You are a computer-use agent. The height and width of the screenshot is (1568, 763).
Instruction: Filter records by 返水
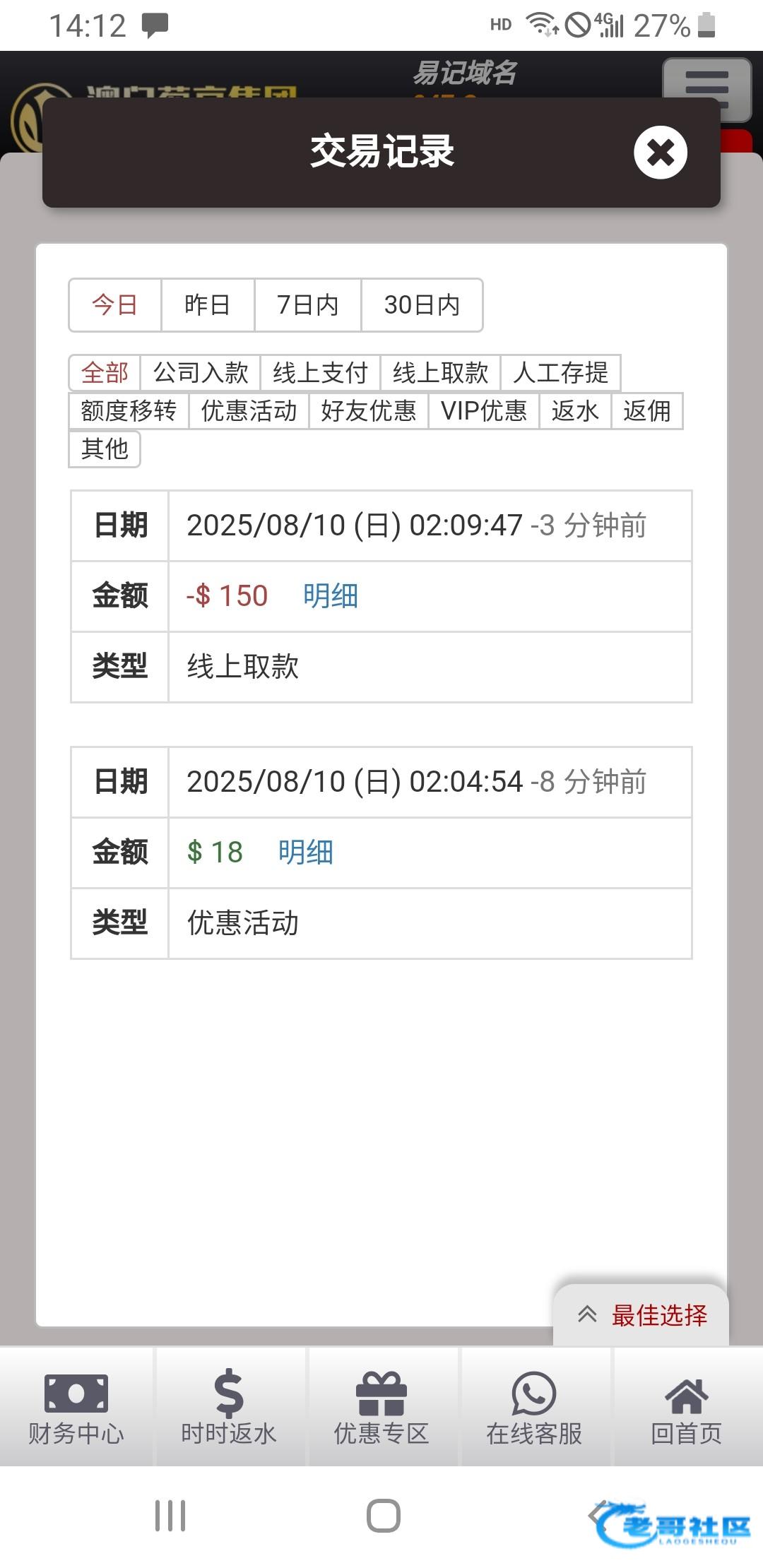pyautogui.click(x=575, y=411)
